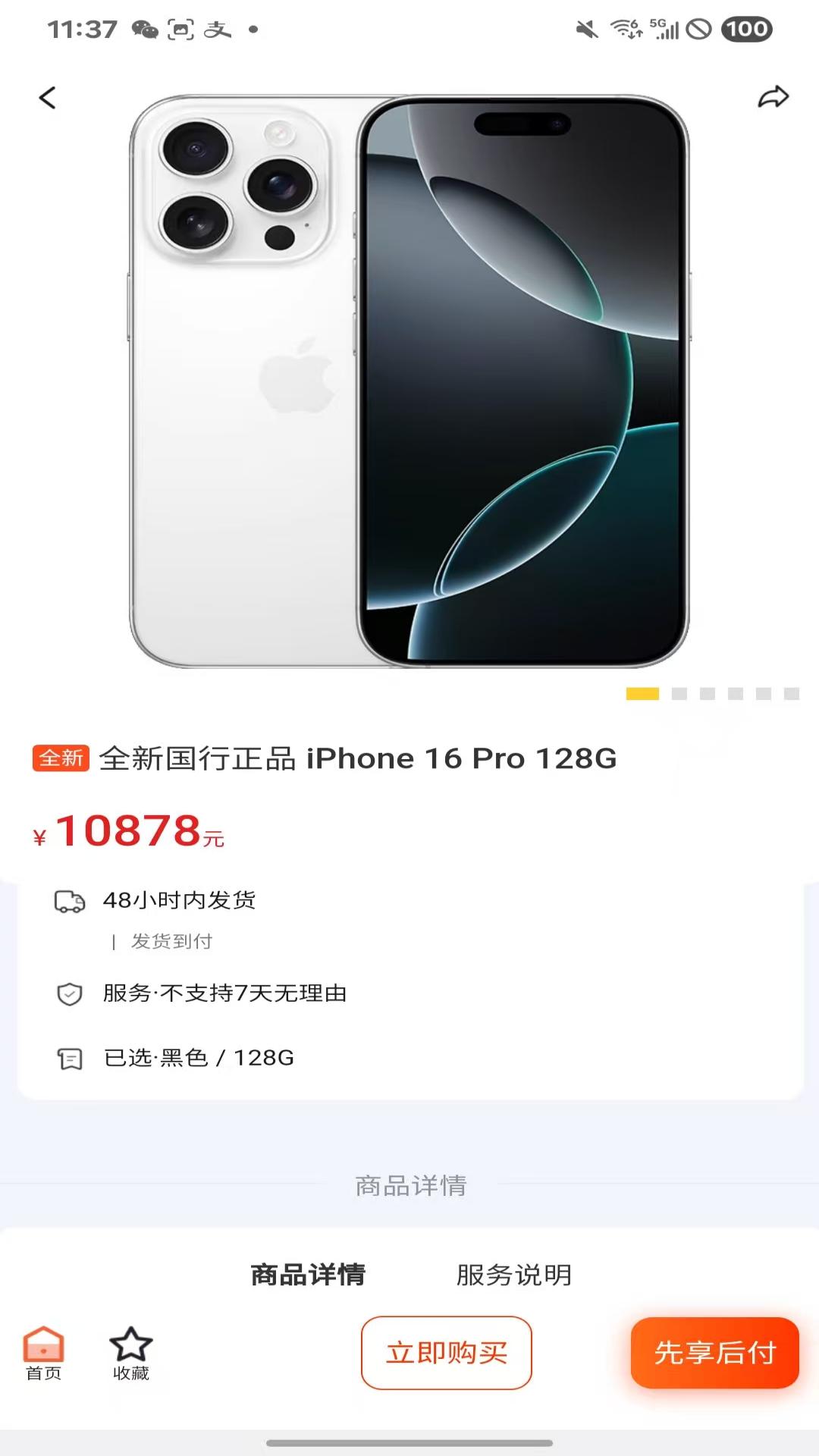Click the shield icon next to service terms
Screen dimensions: 819x1456
pyautogui.click(x=68, y=993)
